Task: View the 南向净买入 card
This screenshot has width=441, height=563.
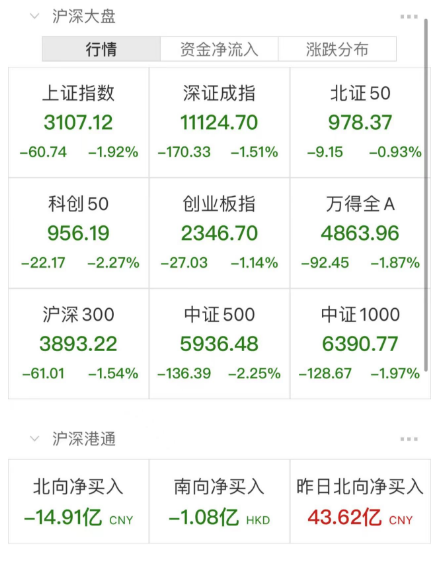Action: (x=219, y=501)
